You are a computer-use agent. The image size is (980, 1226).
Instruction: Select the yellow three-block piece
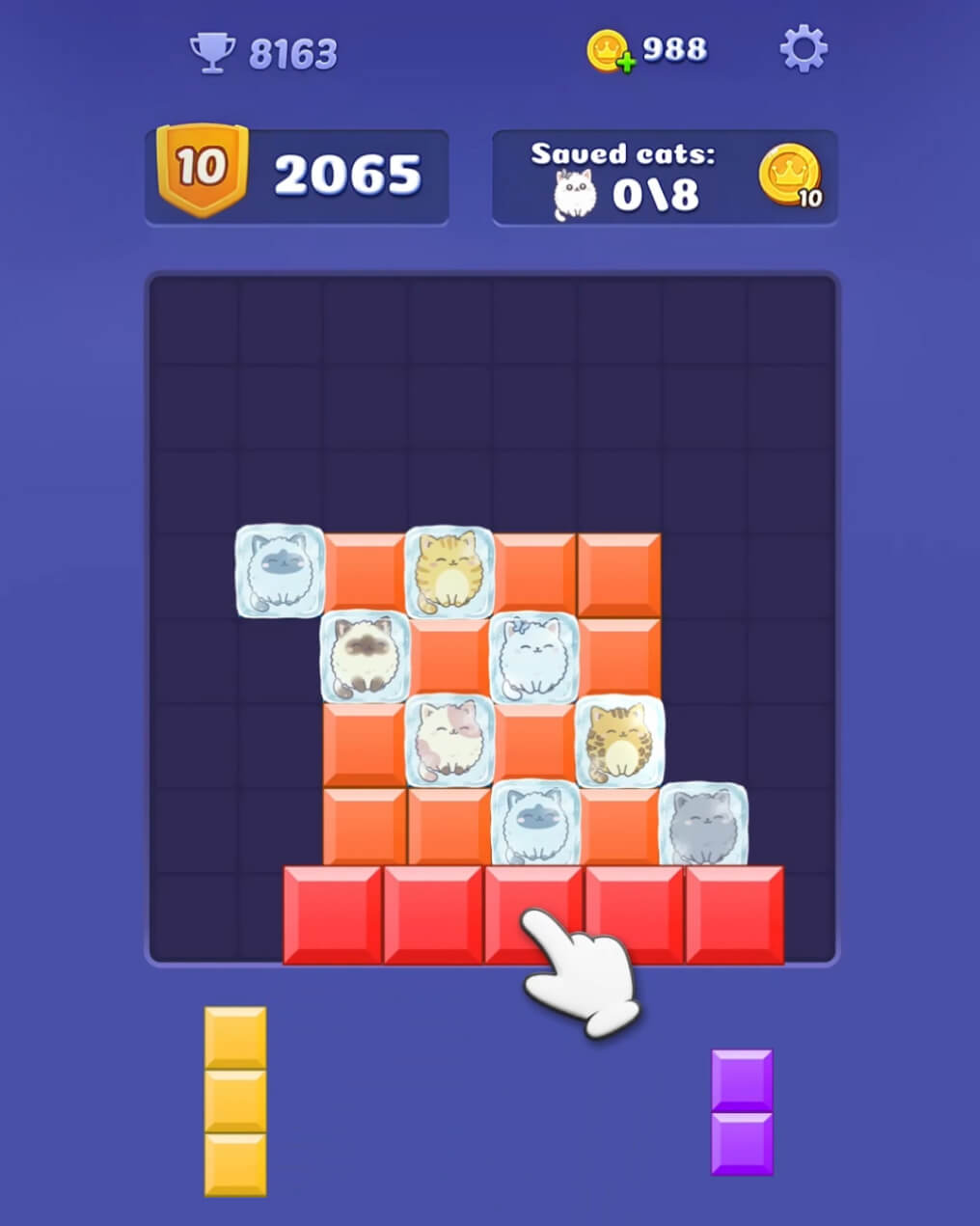(x=235, y=1101)
